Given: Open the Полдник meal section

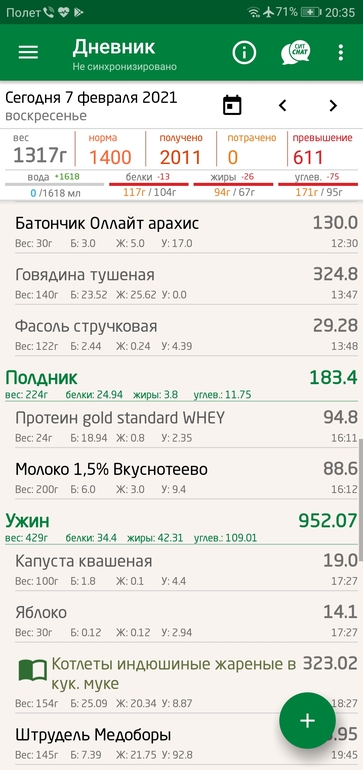Looking at the screenshot, I should point(181,384).
